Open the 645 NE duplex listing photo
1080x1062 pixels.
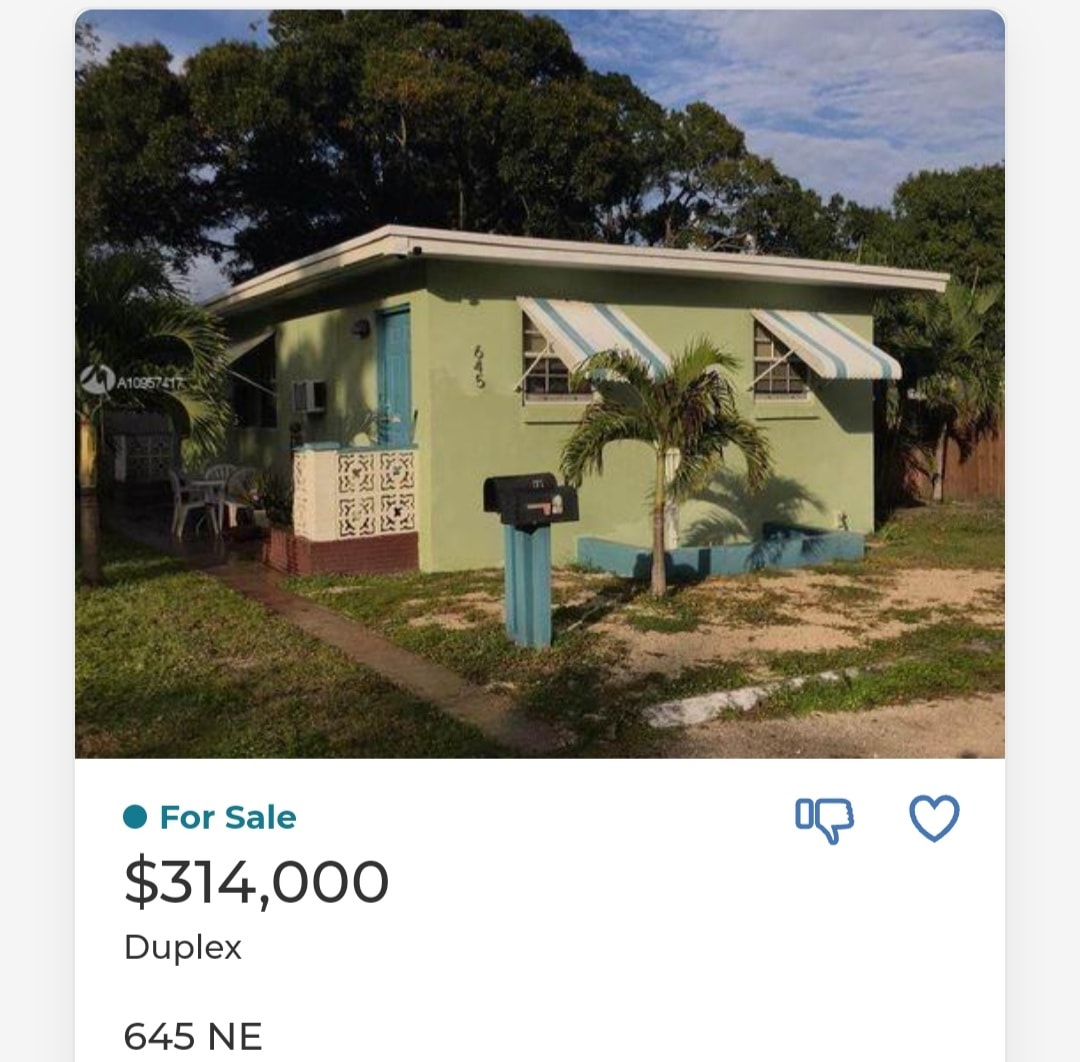click(540, 384)
